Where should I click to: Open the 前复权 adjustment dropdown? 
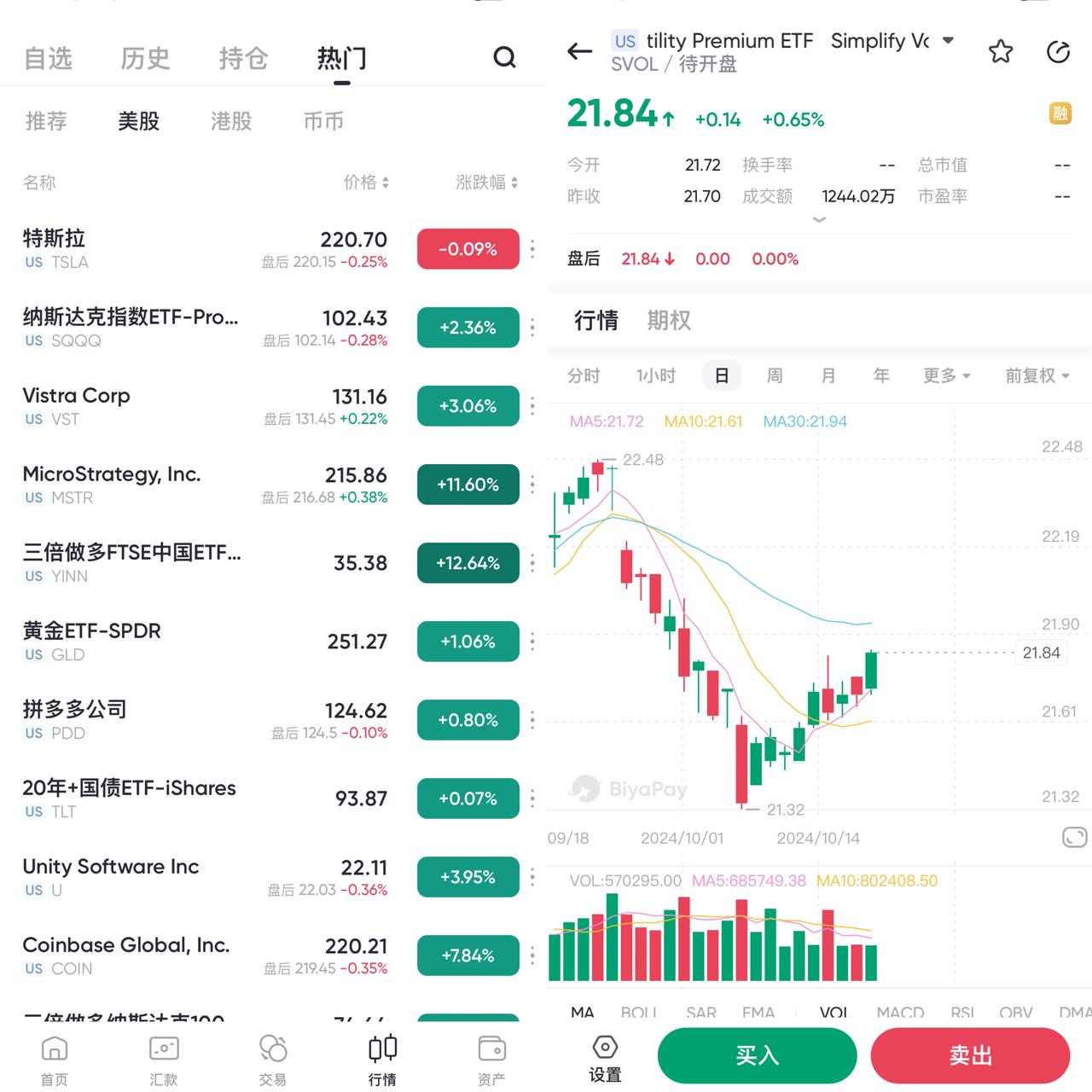pyautogui.click(x=1037, y=375)
